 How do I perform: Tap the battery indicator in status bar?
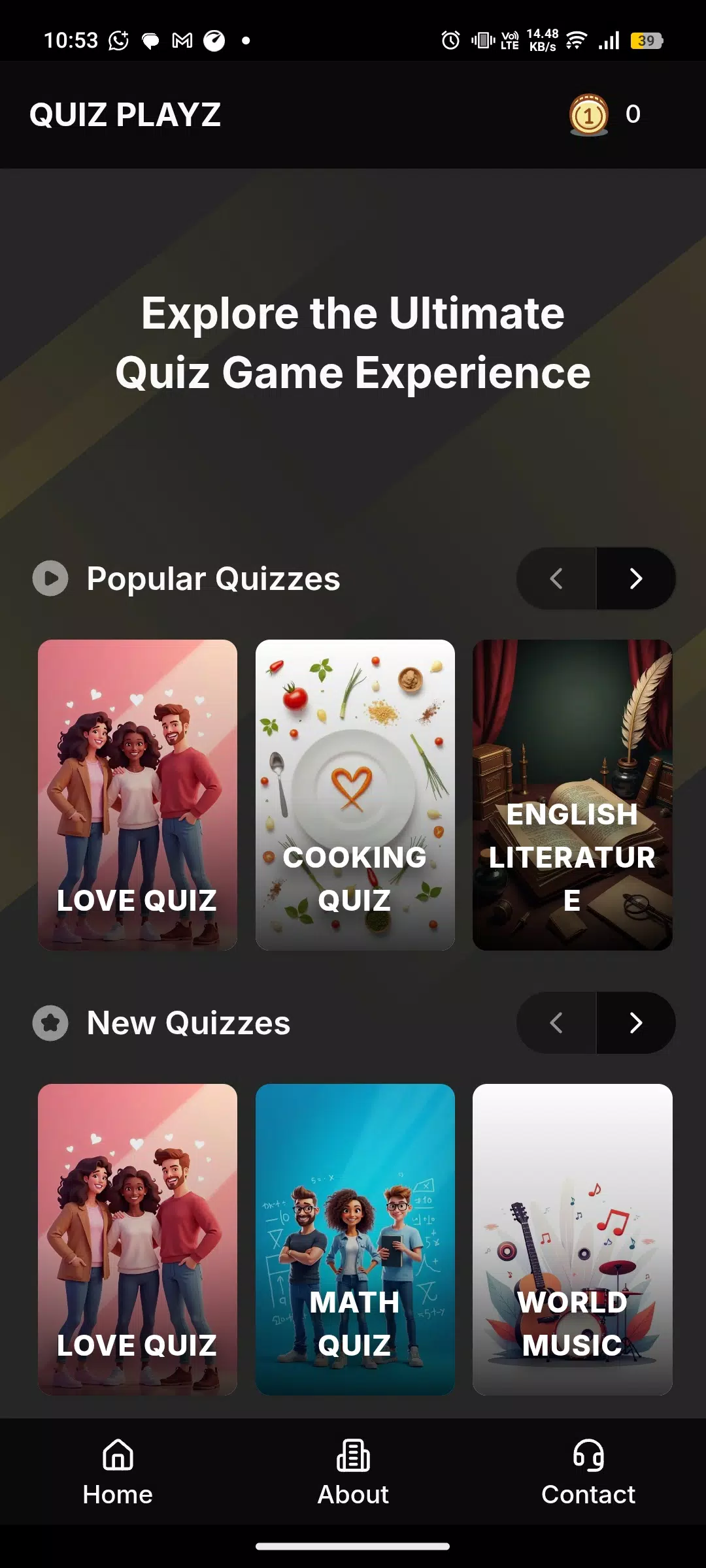[x=646, y=41]
